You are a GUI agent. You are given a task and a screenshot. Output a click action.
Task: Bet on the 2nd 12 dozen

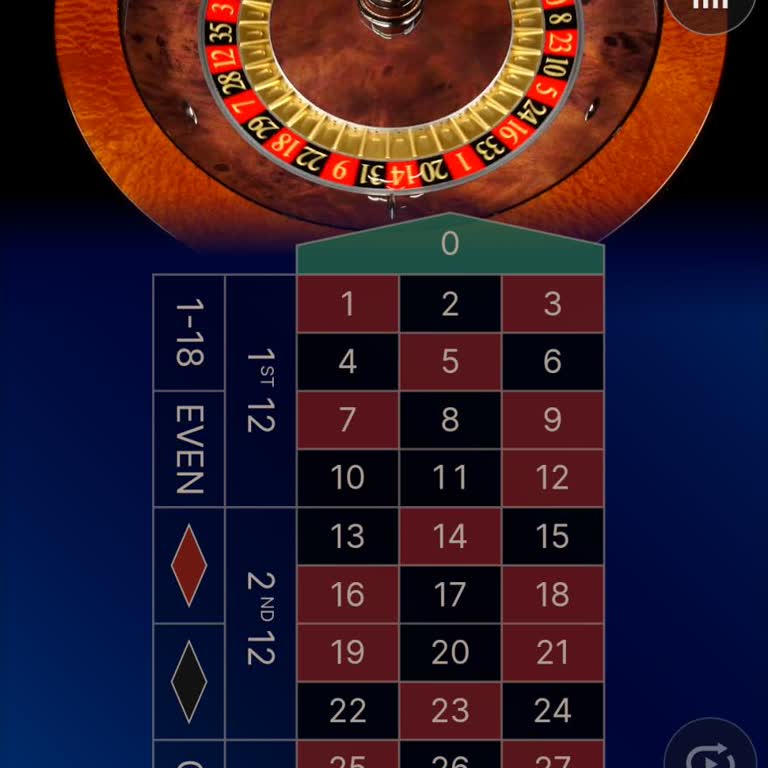tap(261, 623)
